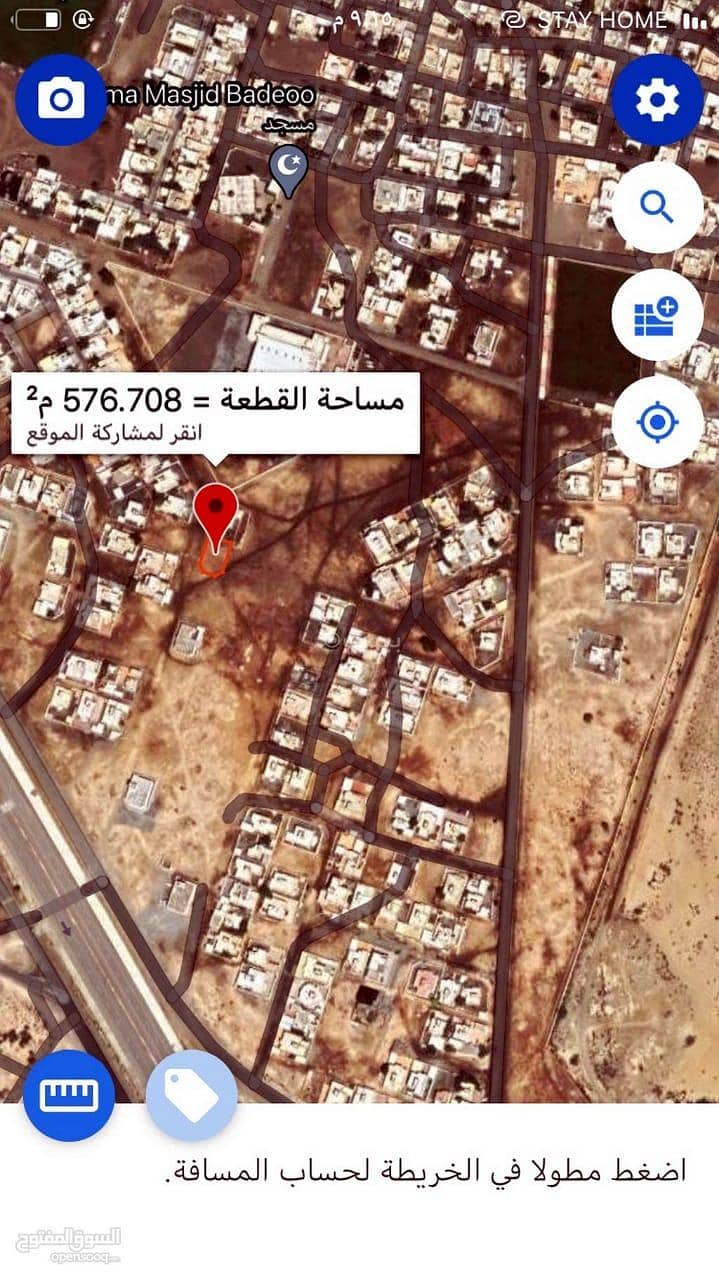
Task: Tap the tag label button
Action: [191, 1096]
